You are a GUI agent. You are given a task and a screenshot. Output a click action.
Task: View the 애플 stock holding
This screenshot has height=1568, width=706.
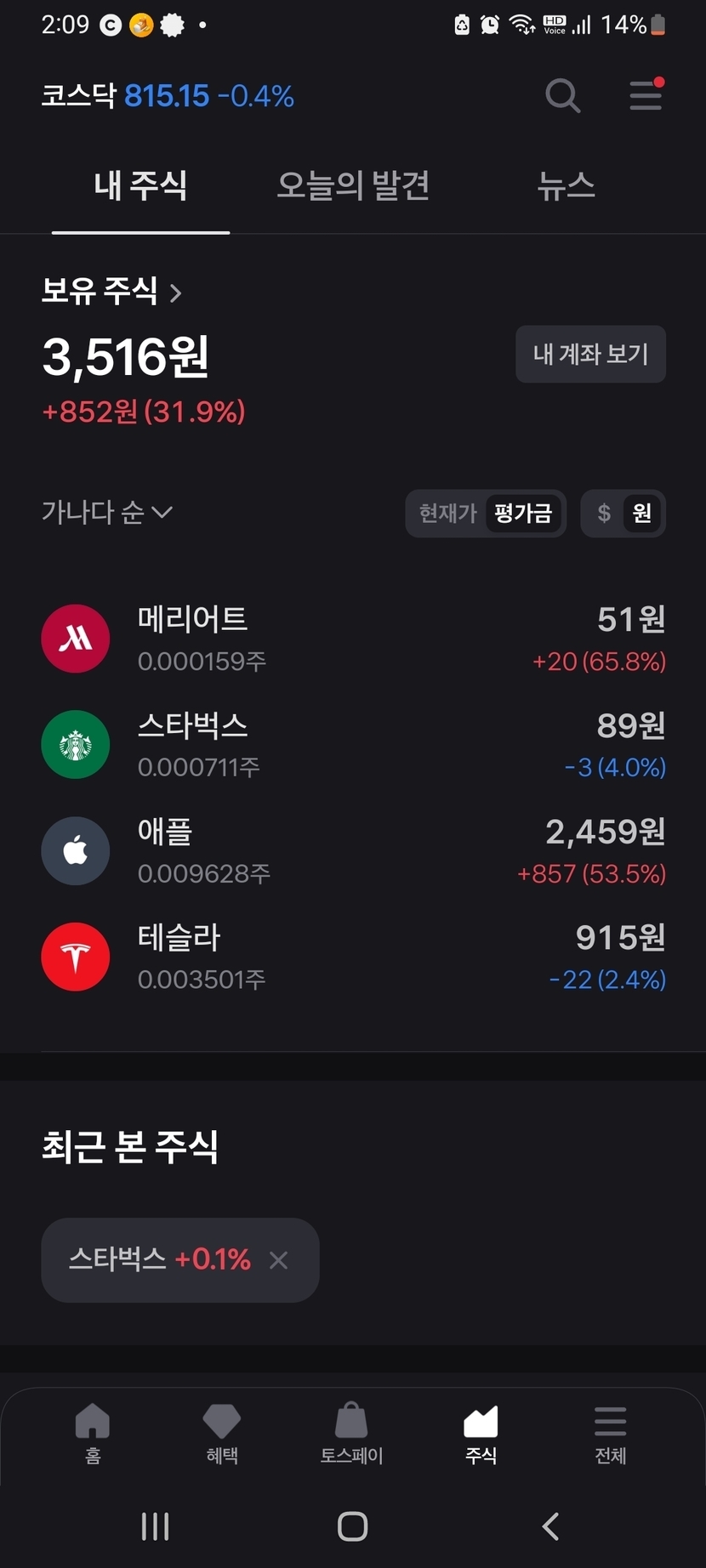[x=353, y=851]
